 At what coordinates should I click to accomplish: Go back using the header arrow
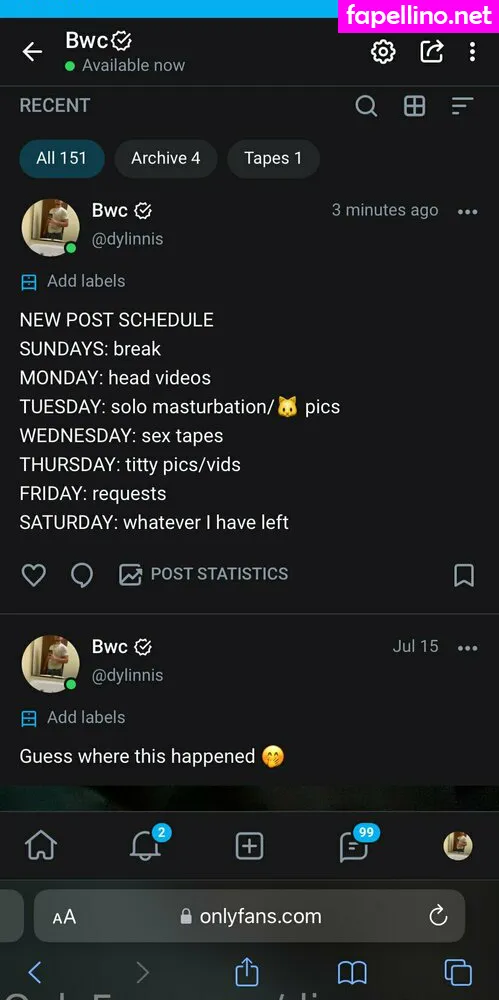point(32,52)
